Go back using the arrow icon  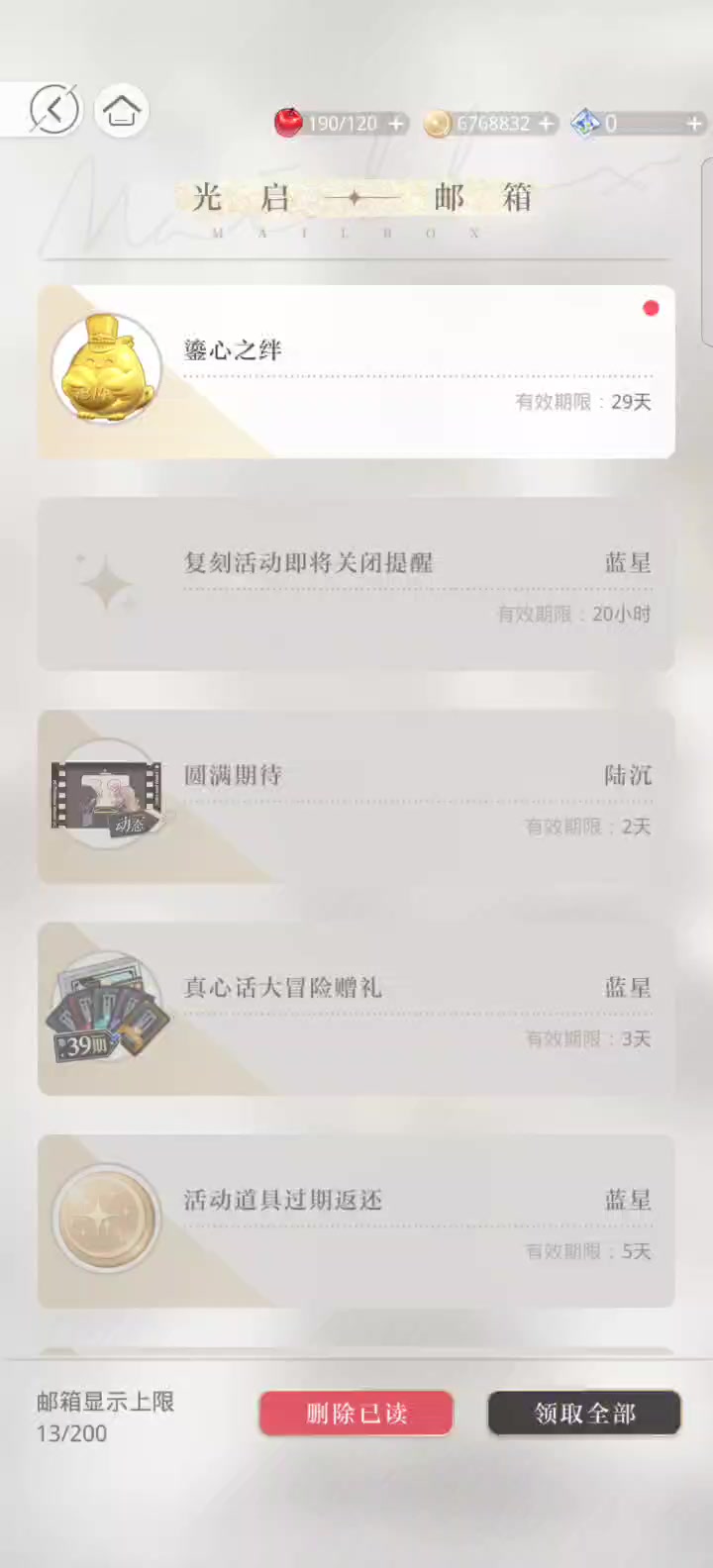(53, 109)
